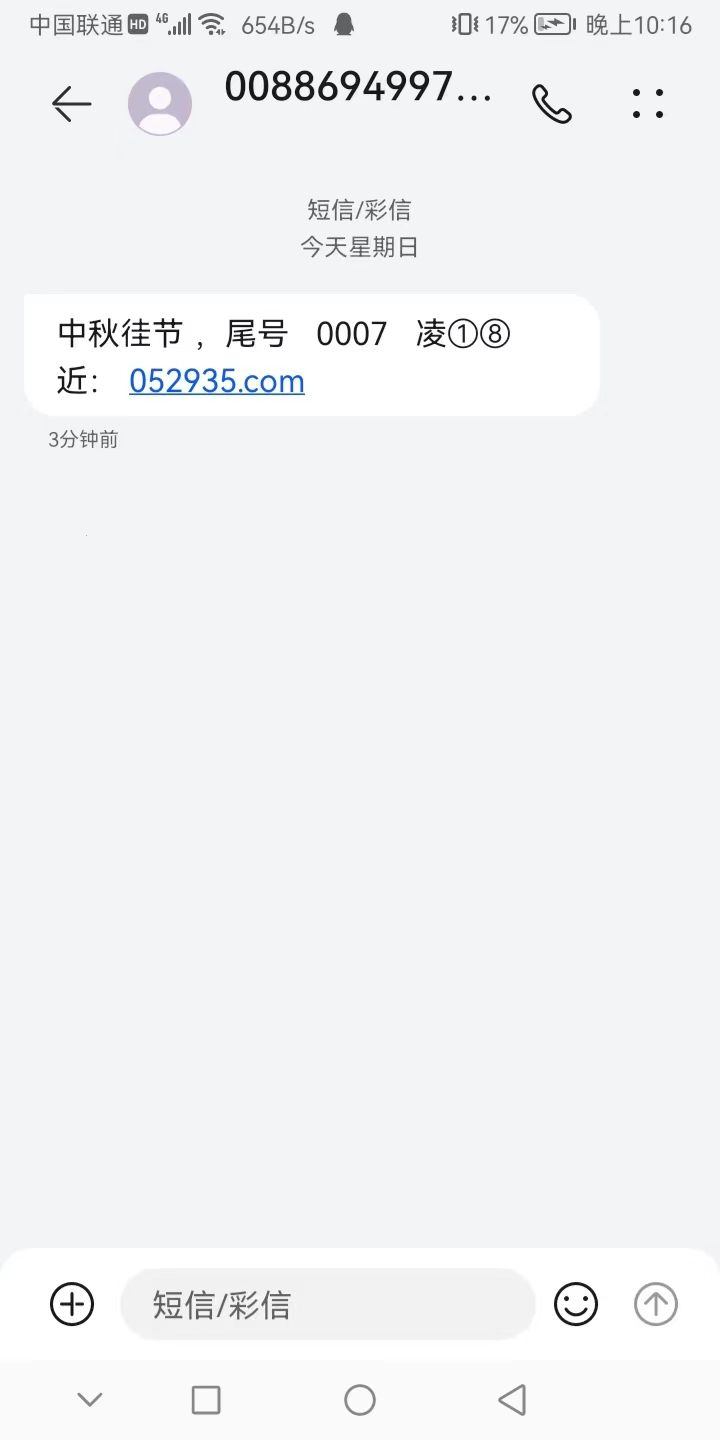Screen dimensions: 720x1440
Task: Open the sender's contact avatar
Action: coord(160,104)
